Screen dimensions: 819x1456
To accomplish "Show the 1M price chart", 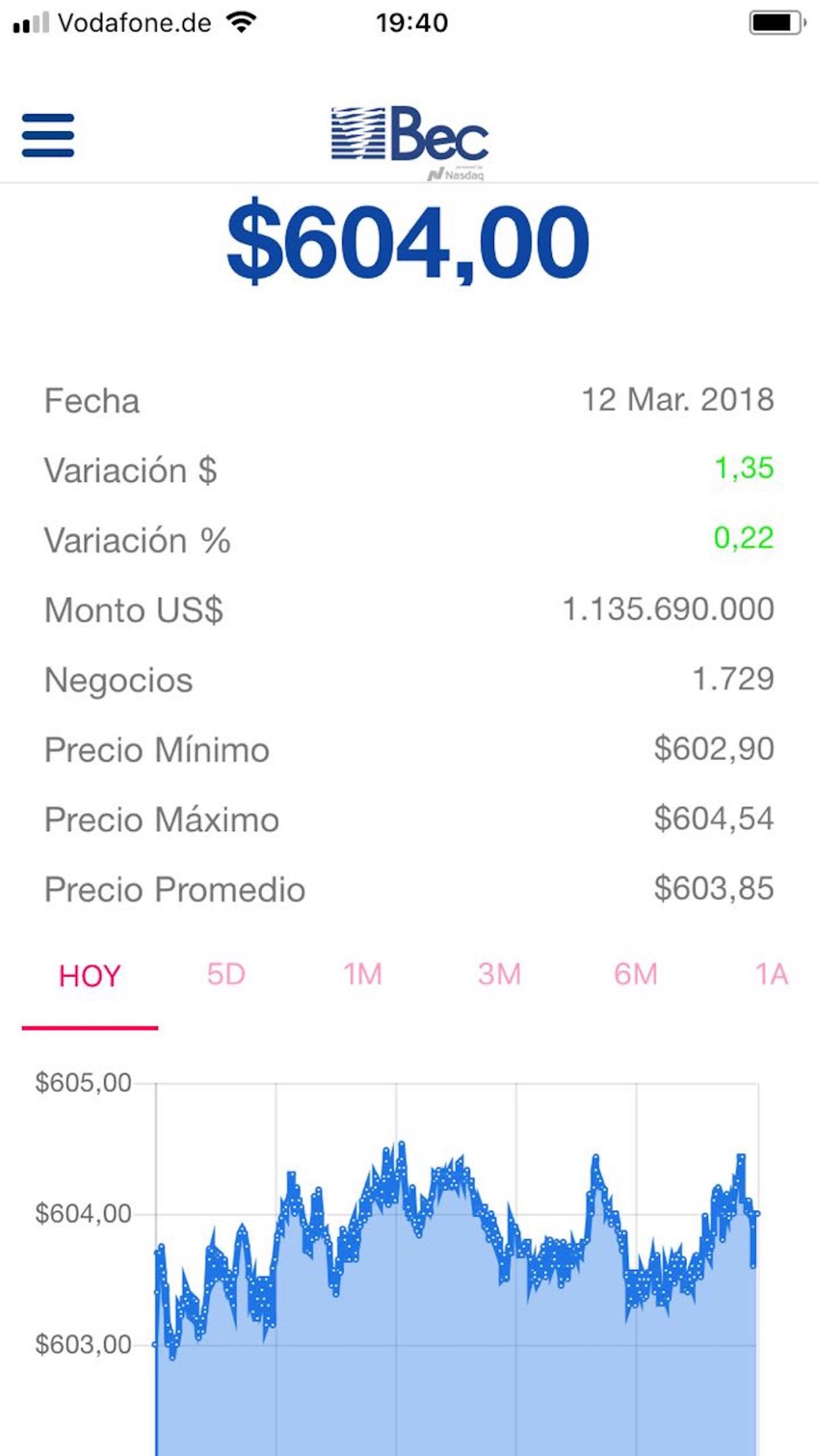I will 363,974.
